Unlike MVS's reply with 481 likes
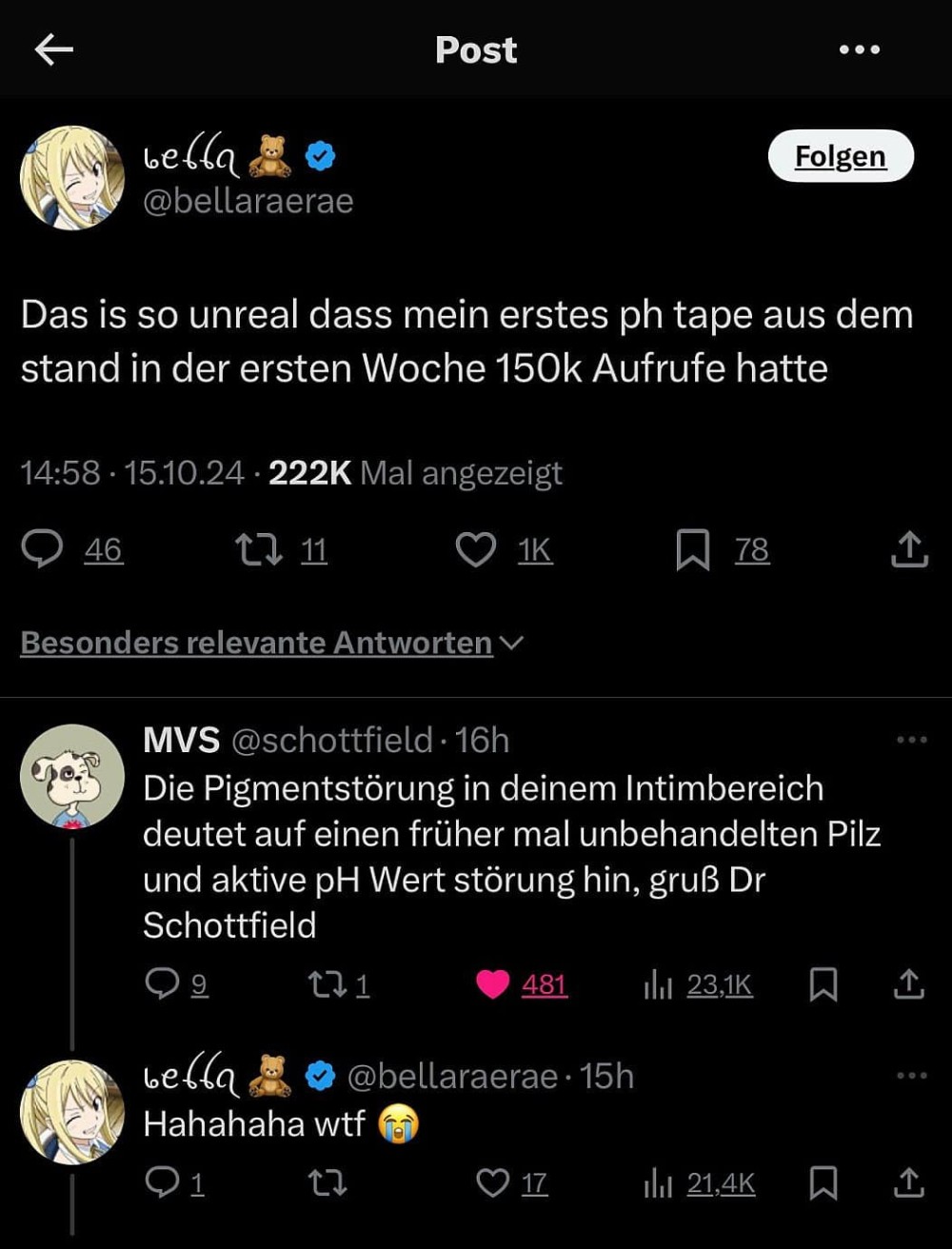 click(x=493, y=984)
